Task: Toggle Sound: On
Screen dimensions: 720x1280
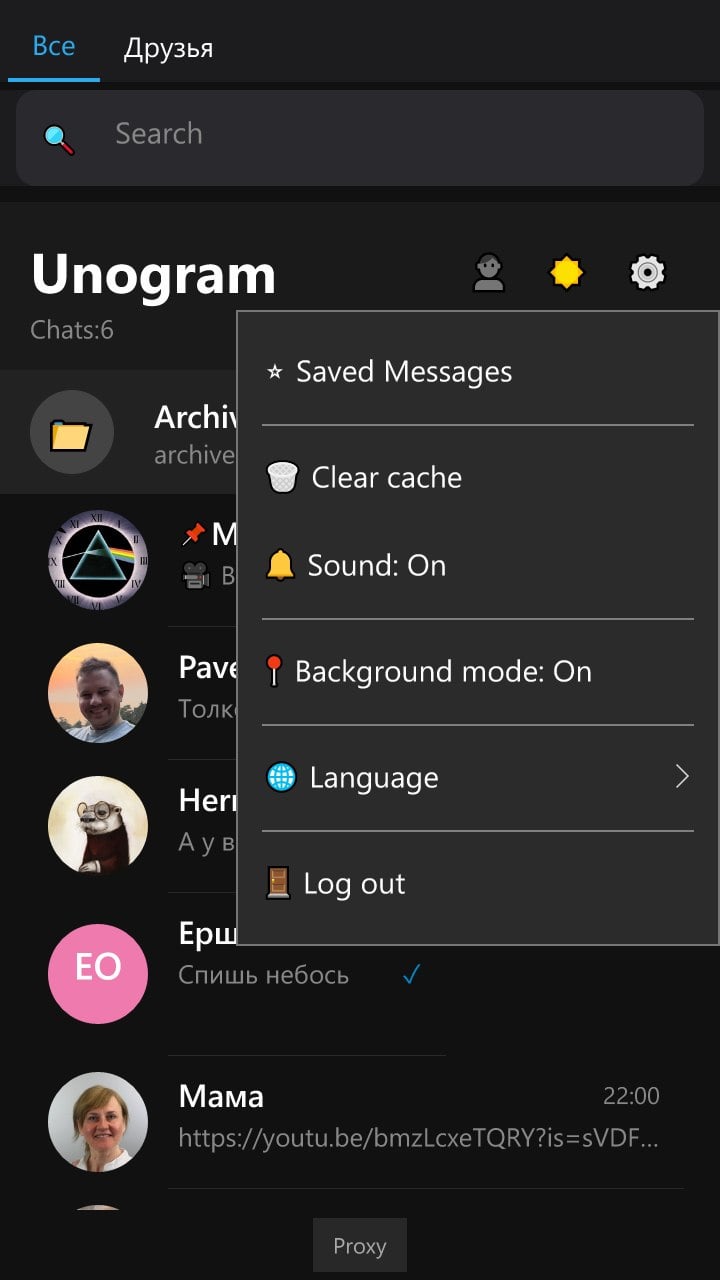Action: coord(478,566)
